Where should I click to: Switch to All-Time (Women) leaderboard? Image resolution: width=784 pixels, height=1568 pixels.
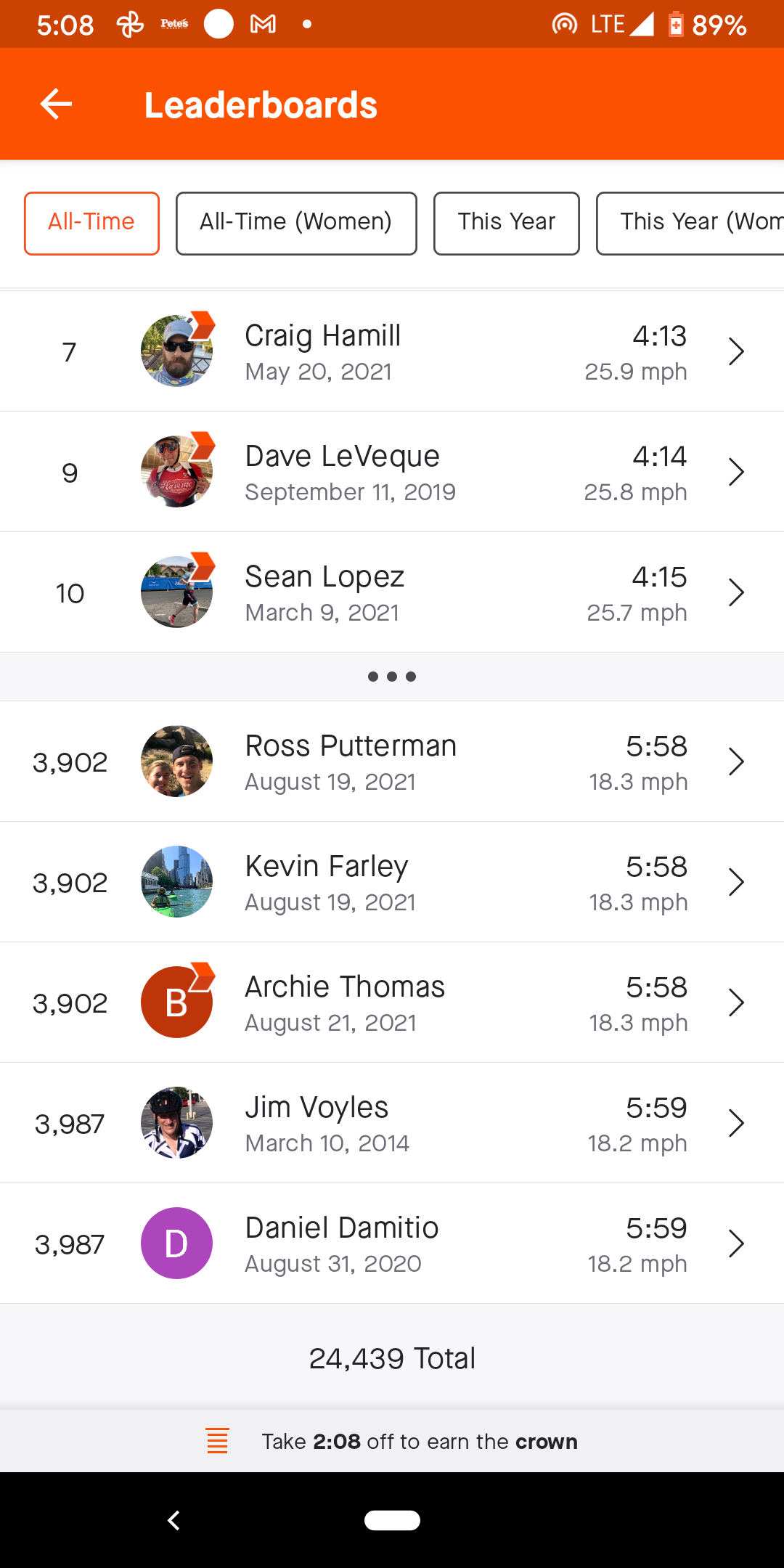(x=296, y=224)
